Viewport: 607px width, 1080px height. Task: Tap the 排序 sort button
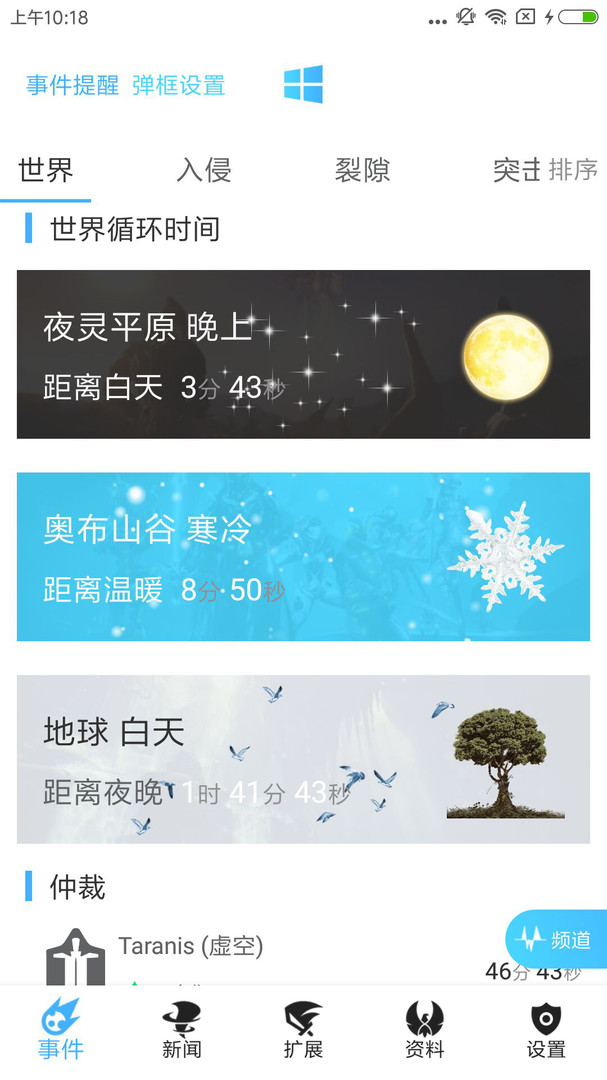click(x=573, y=171)
